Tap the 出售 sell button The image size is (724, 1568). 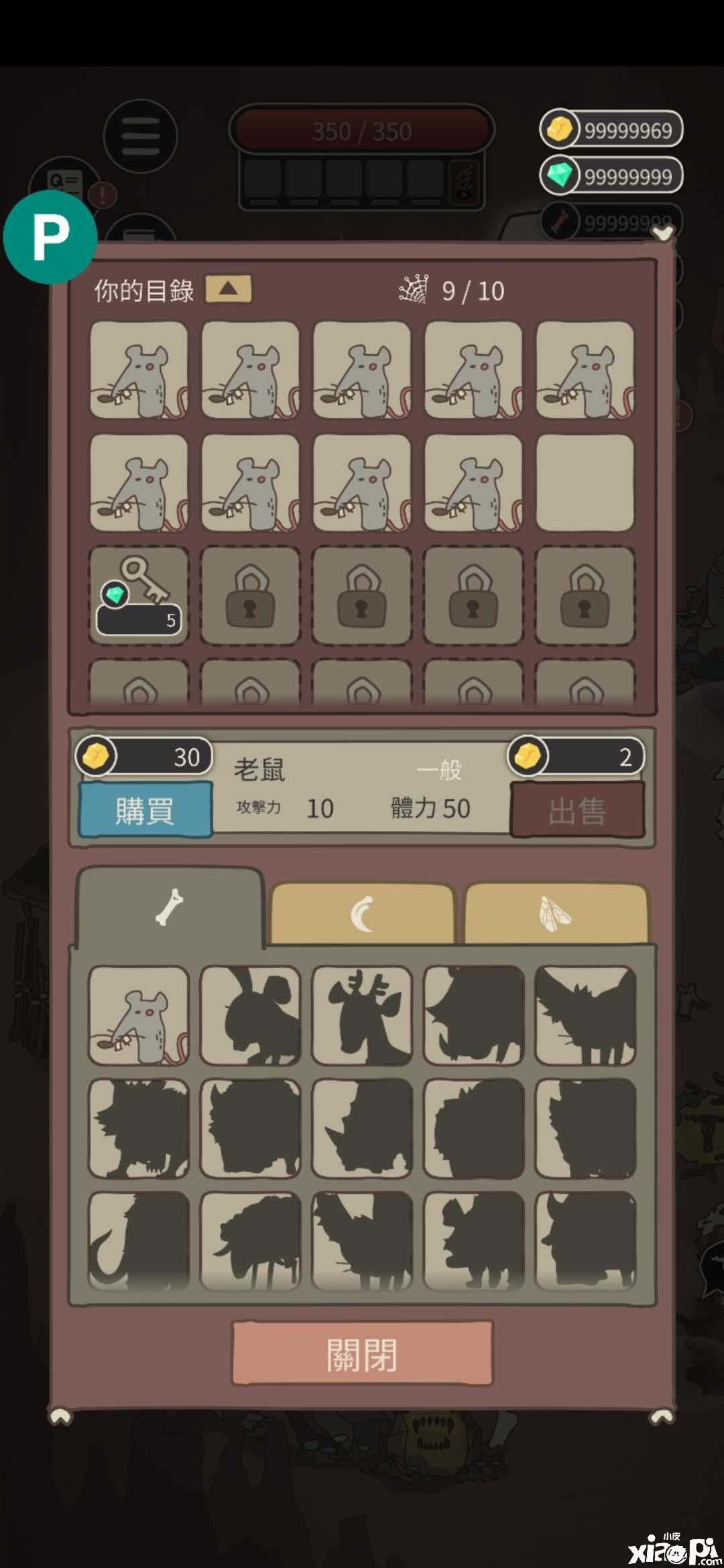pos(577,809)
